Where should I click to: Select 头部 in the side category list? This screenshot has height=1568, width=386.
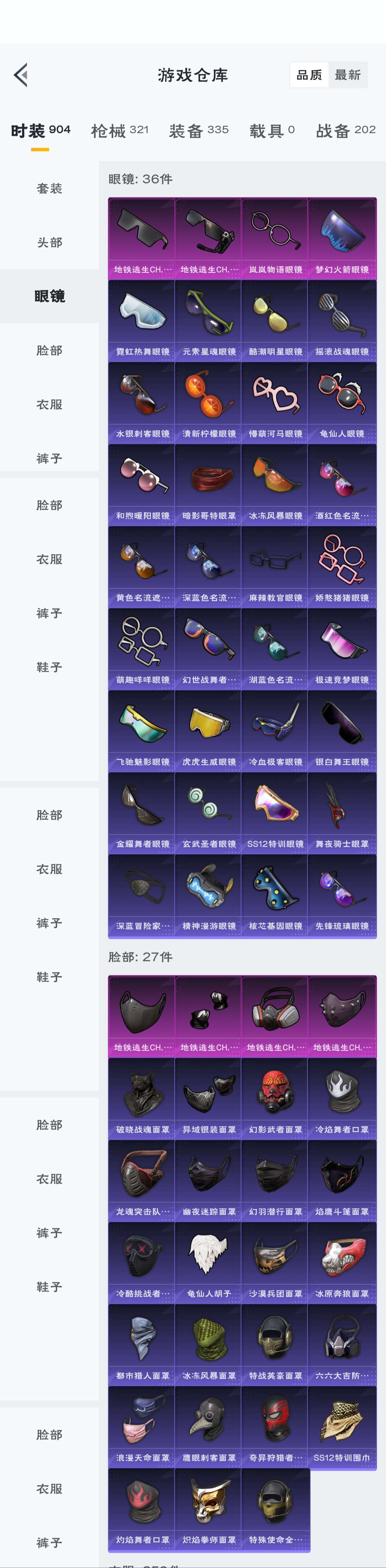49,242
